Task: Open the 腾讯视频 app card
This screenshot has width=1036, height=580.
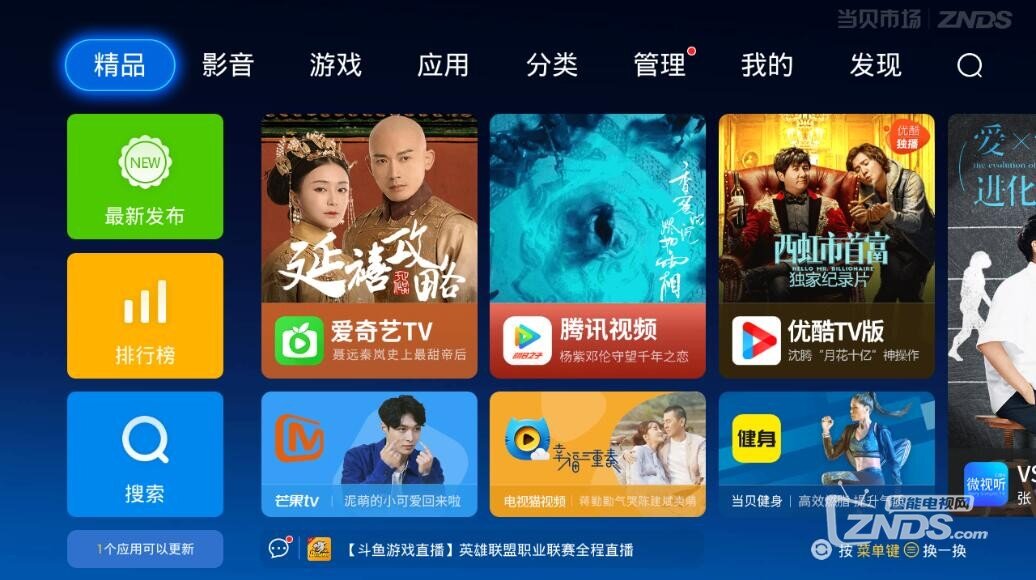Action: (597, 246)
